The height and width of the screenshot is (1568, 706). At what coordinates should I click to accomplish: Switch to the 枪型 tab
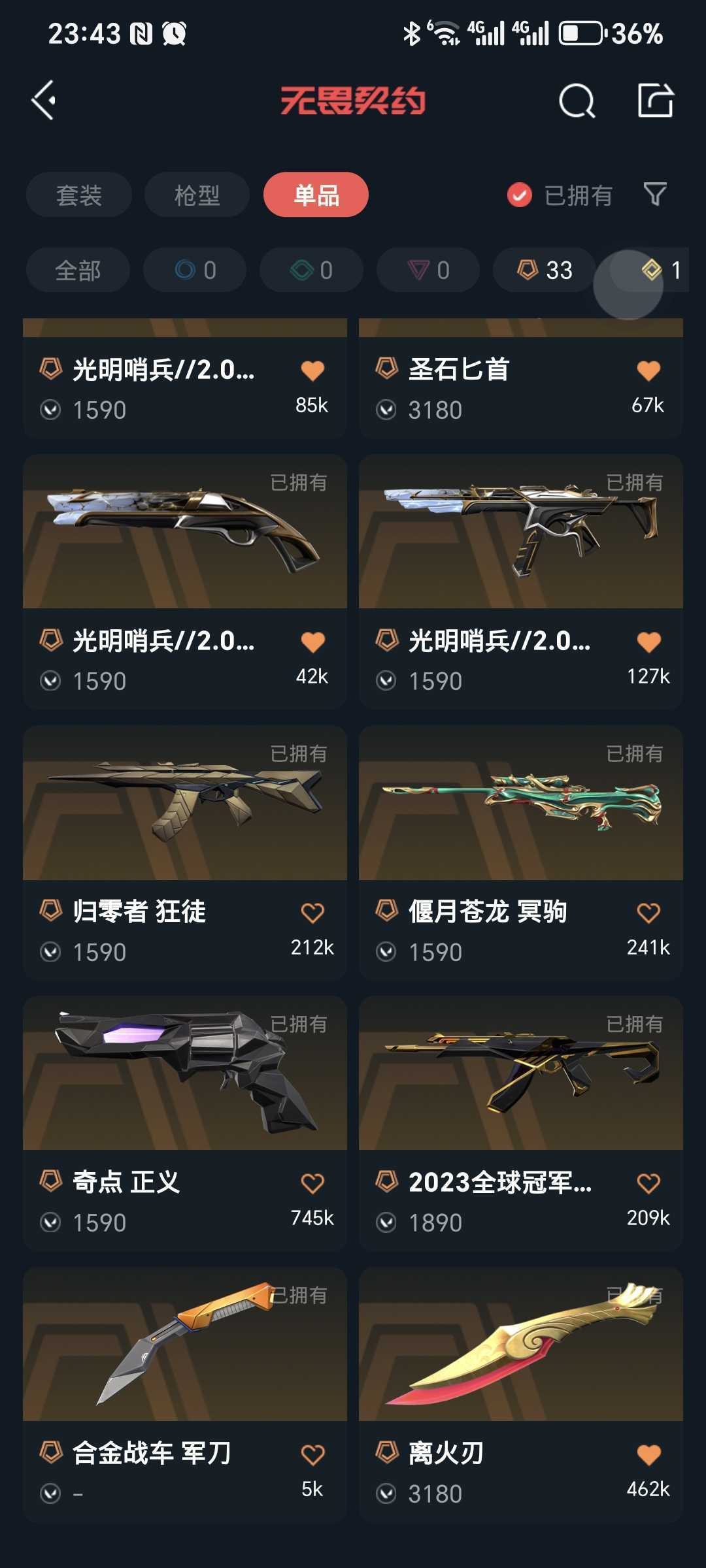point(197,195)
